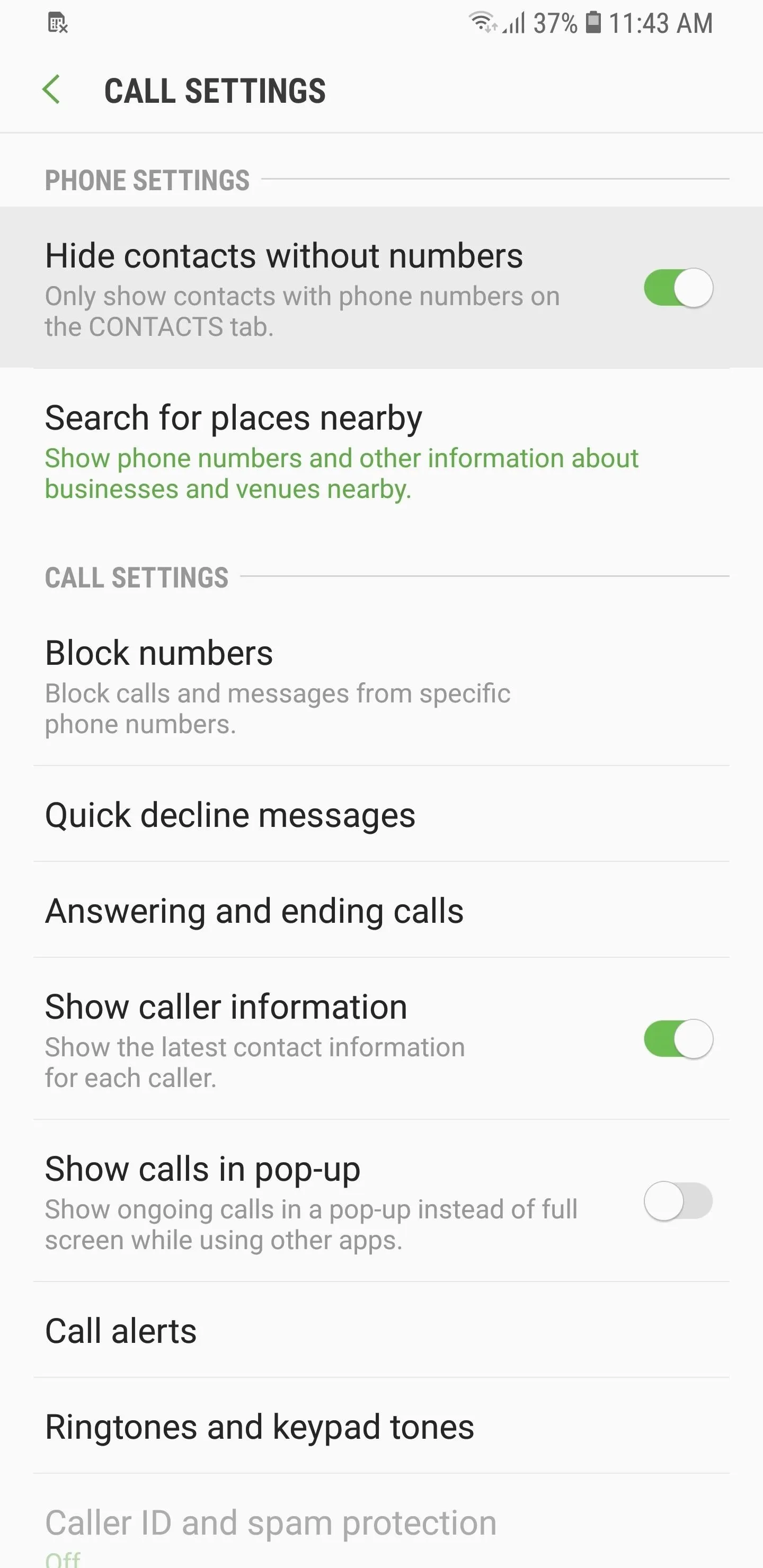Go back from Call Settings
The image size is (763, 1568).
point(52,90)
